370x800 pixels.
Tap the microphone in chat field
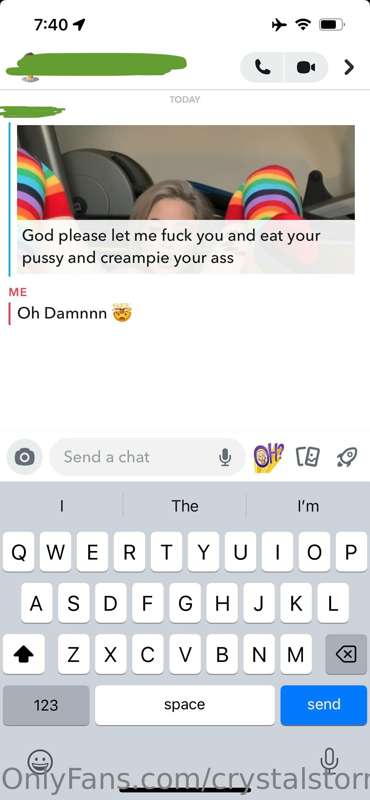pos(225,458)
